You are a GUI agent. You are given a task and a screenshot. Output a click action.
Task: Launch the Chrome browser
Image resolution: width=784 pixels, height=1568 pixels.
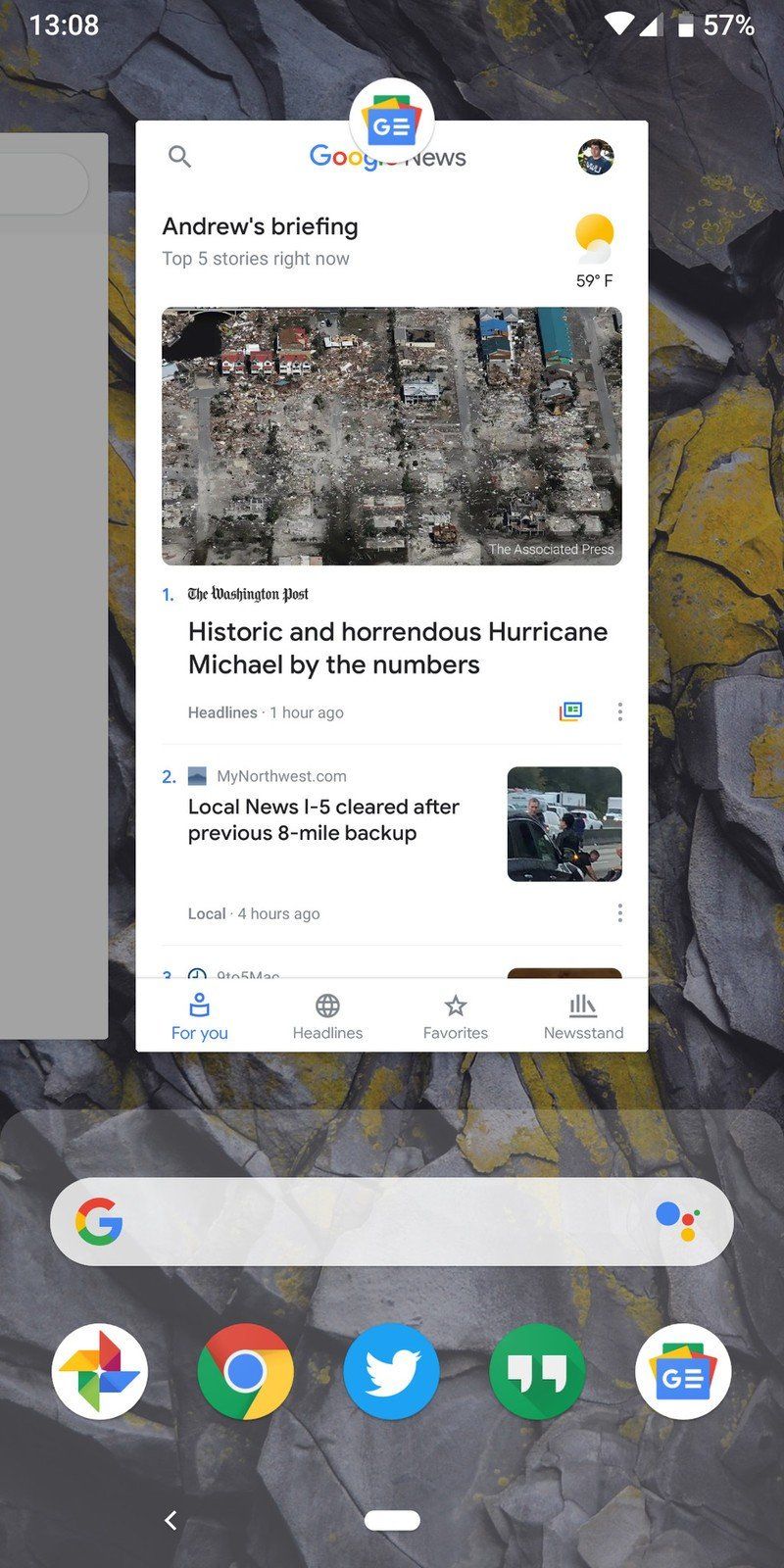tap(245, 1371)
